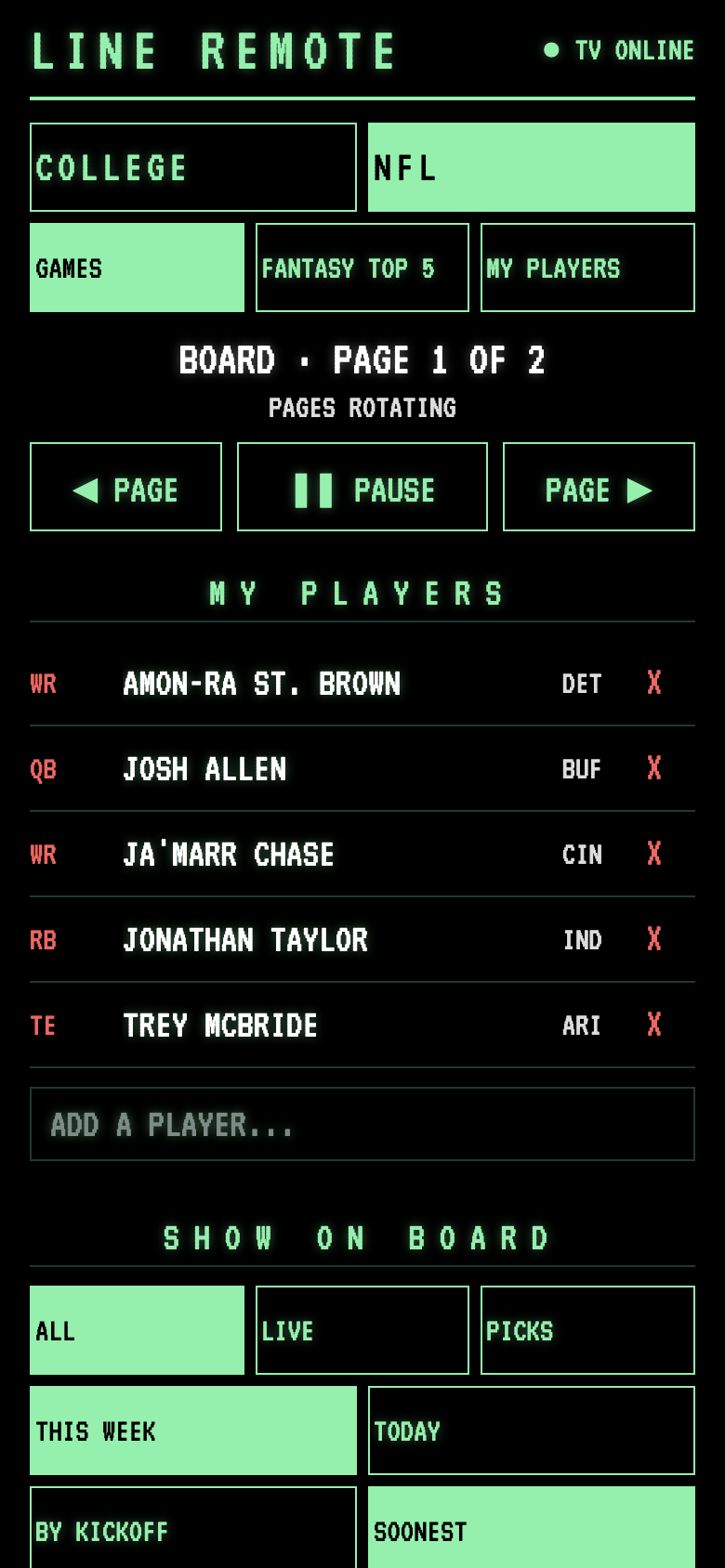Remove Jonathan Taylor from my players
The image size is (725, 1568).
pyautogui.click(x=654, y=939)
